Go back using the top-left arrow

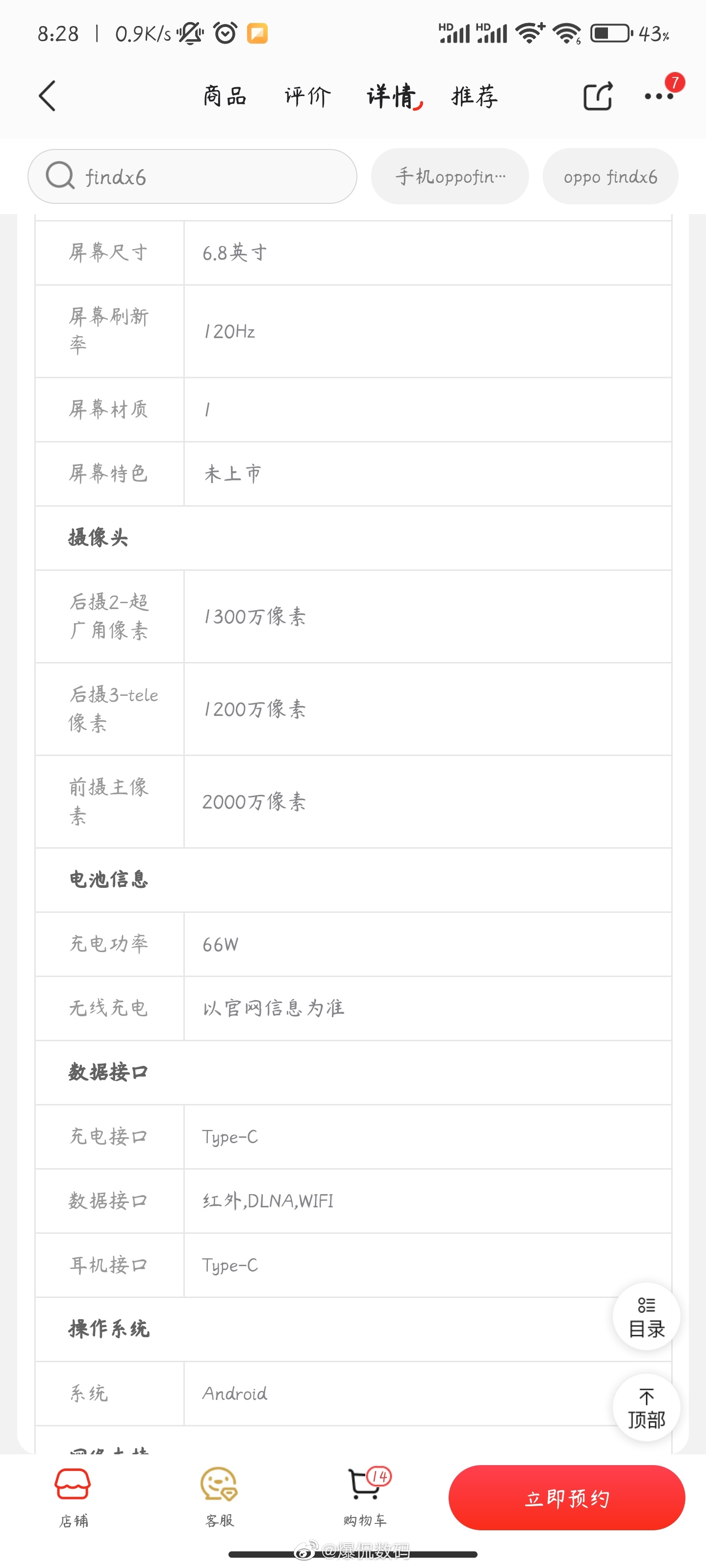pyautogui.click(x=48, y=96)
